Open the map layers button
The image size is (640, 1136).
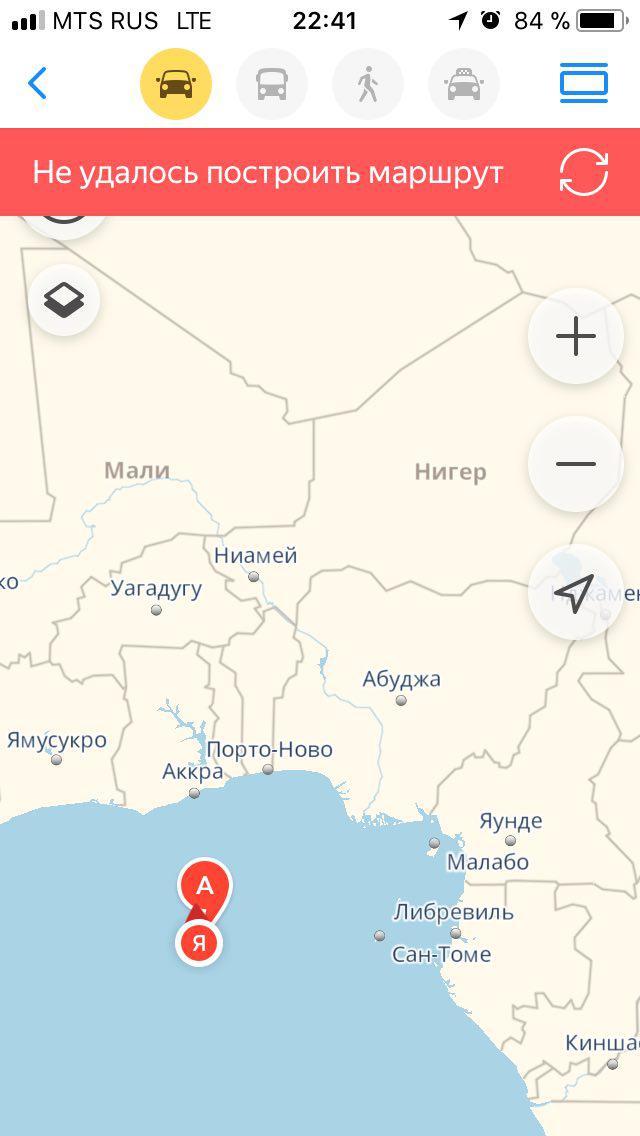click(64, 299)
